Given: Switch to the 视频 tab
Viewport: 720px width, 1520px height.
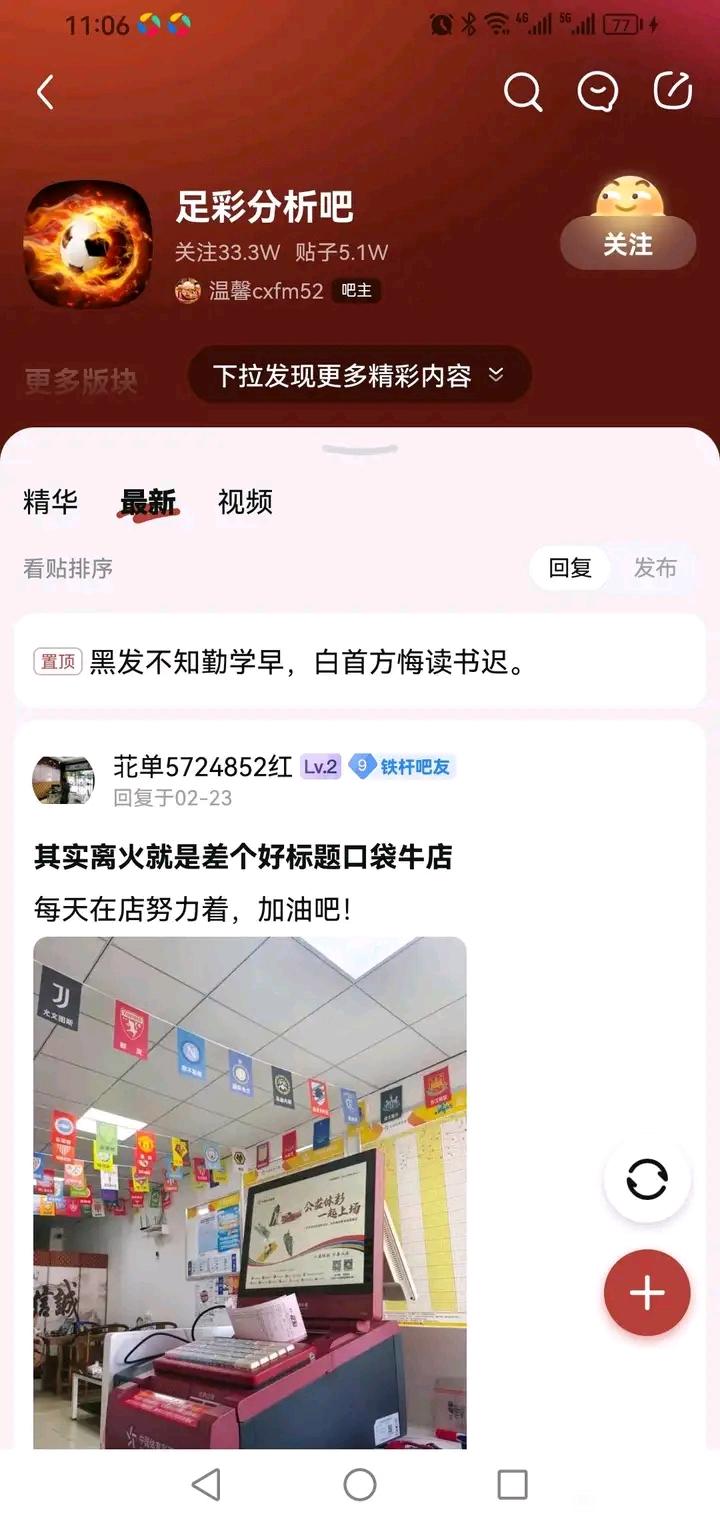Looking at the screenshot, I should coord(245,502).
